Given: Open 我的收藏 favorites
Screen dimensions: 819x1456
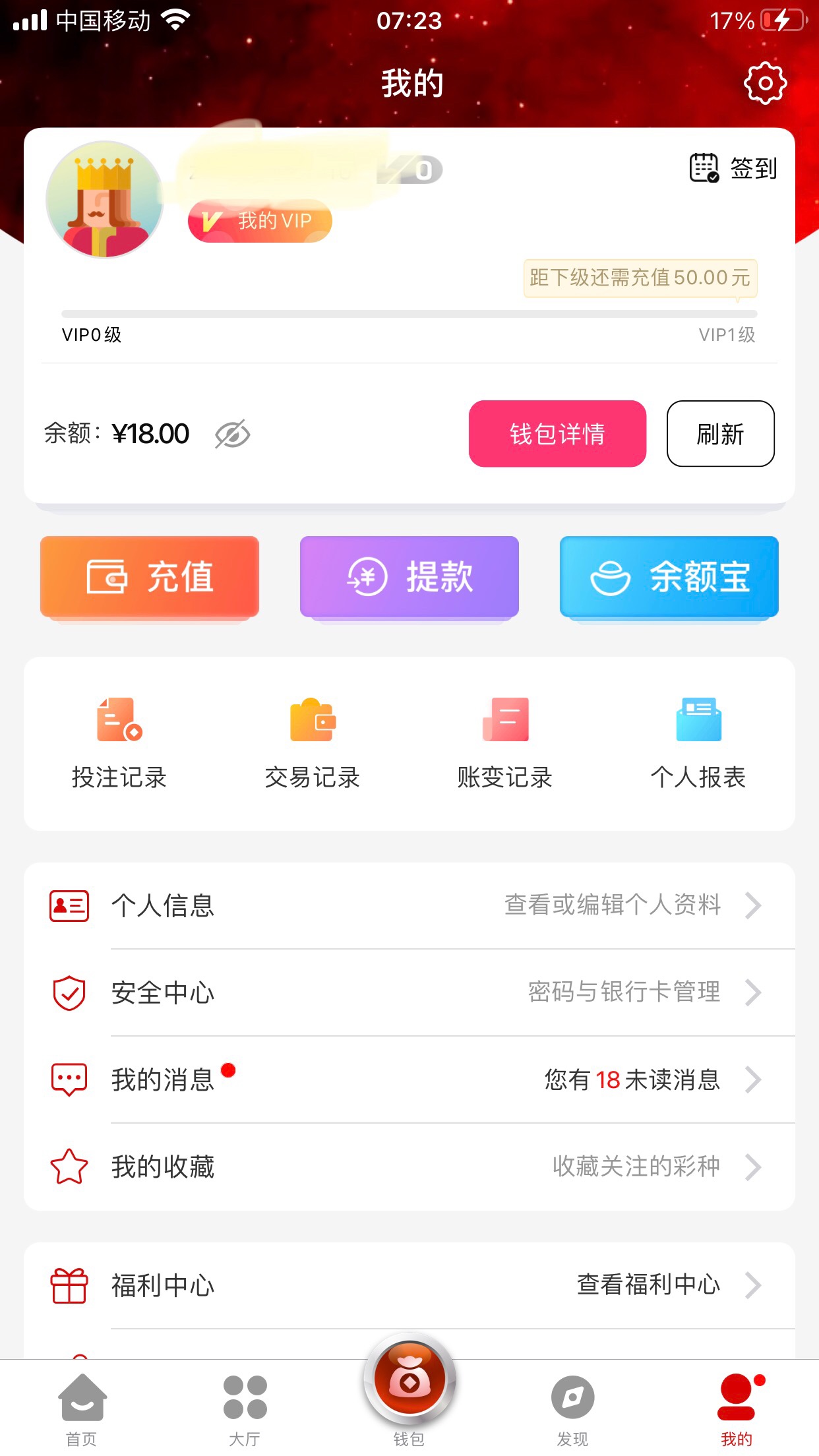Looking at the screenshot, I should click(x=409, y=1167).
